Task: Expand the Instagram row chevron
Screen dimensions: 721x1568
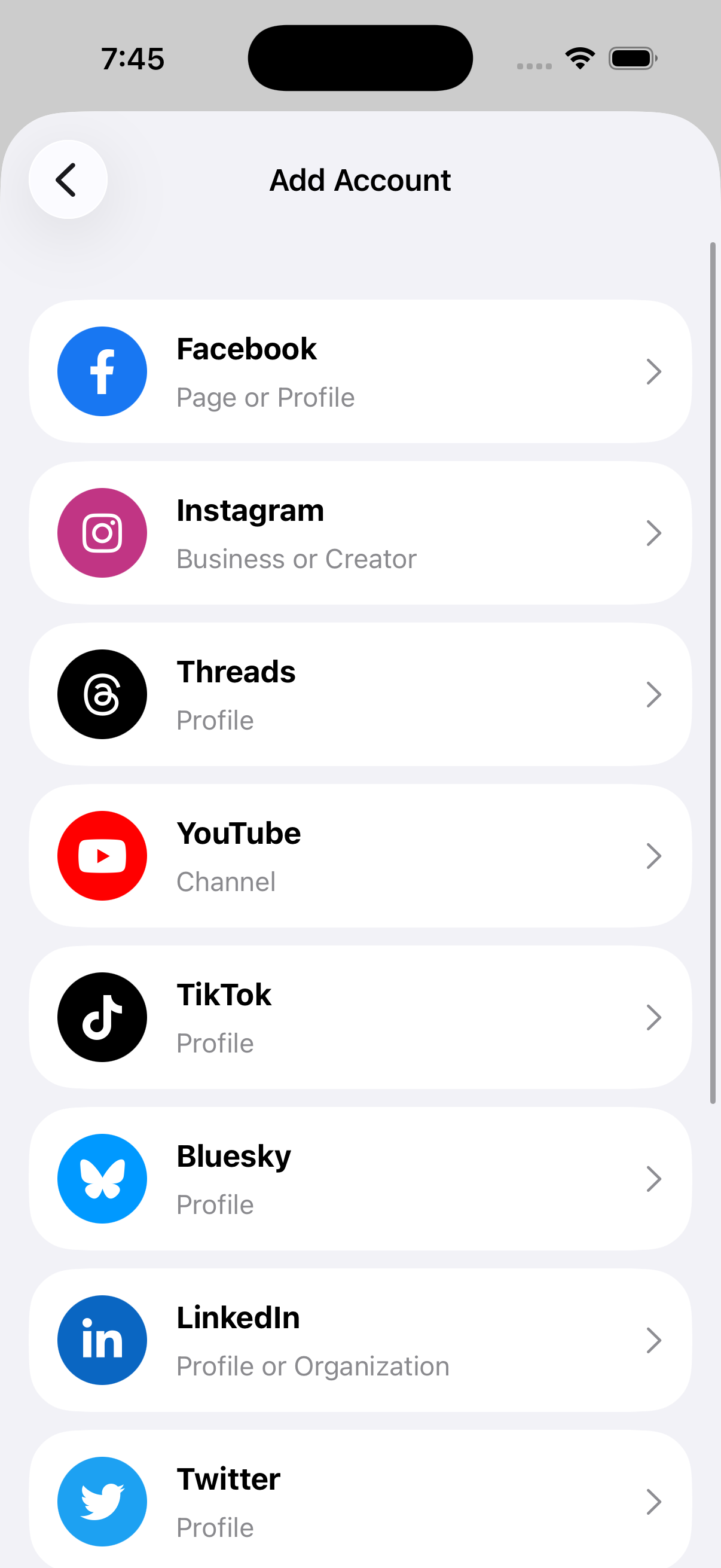Action: coord(653,533)
